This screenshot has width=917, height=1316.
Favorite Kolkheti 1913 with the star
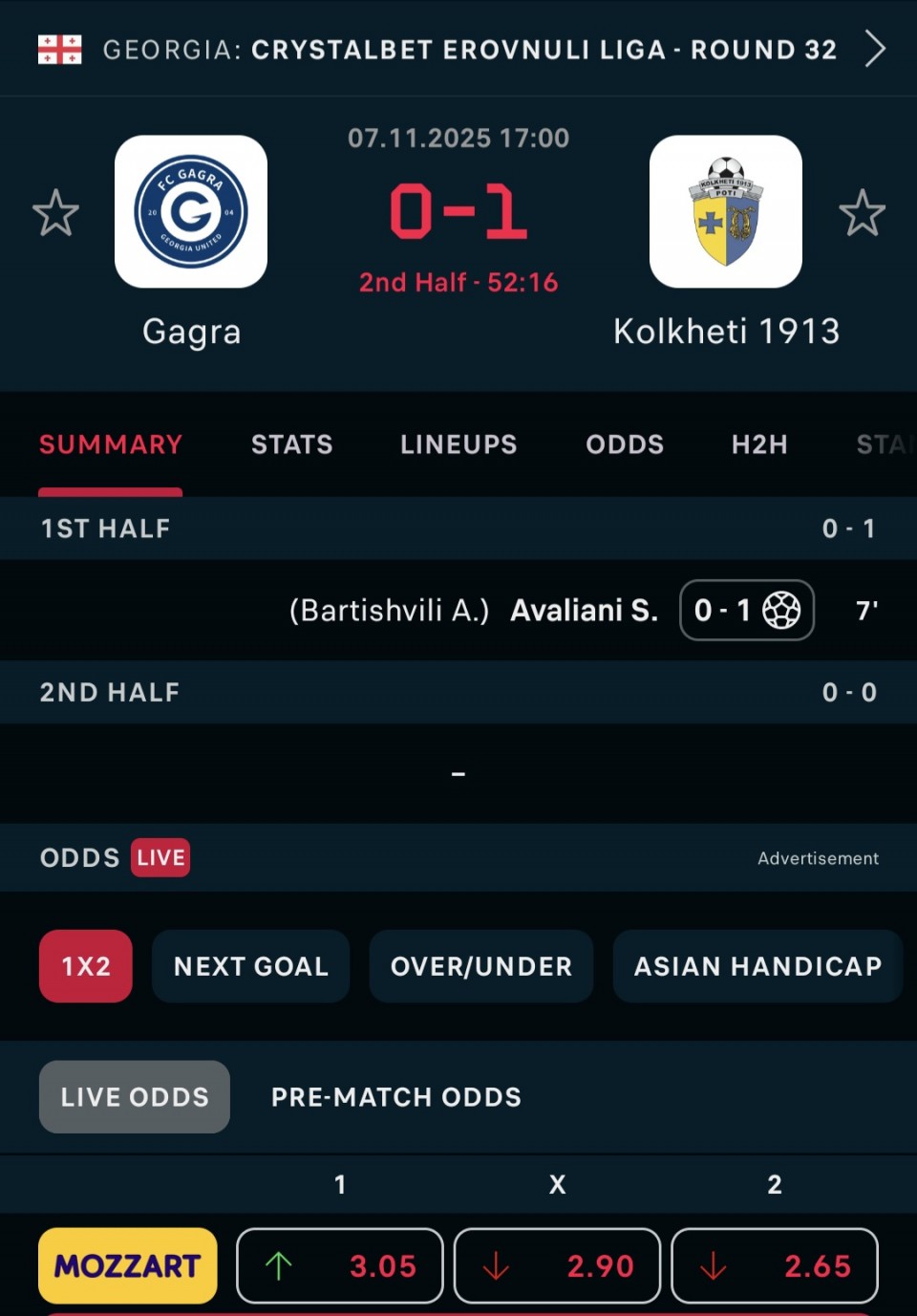click(x=862, y=212)
